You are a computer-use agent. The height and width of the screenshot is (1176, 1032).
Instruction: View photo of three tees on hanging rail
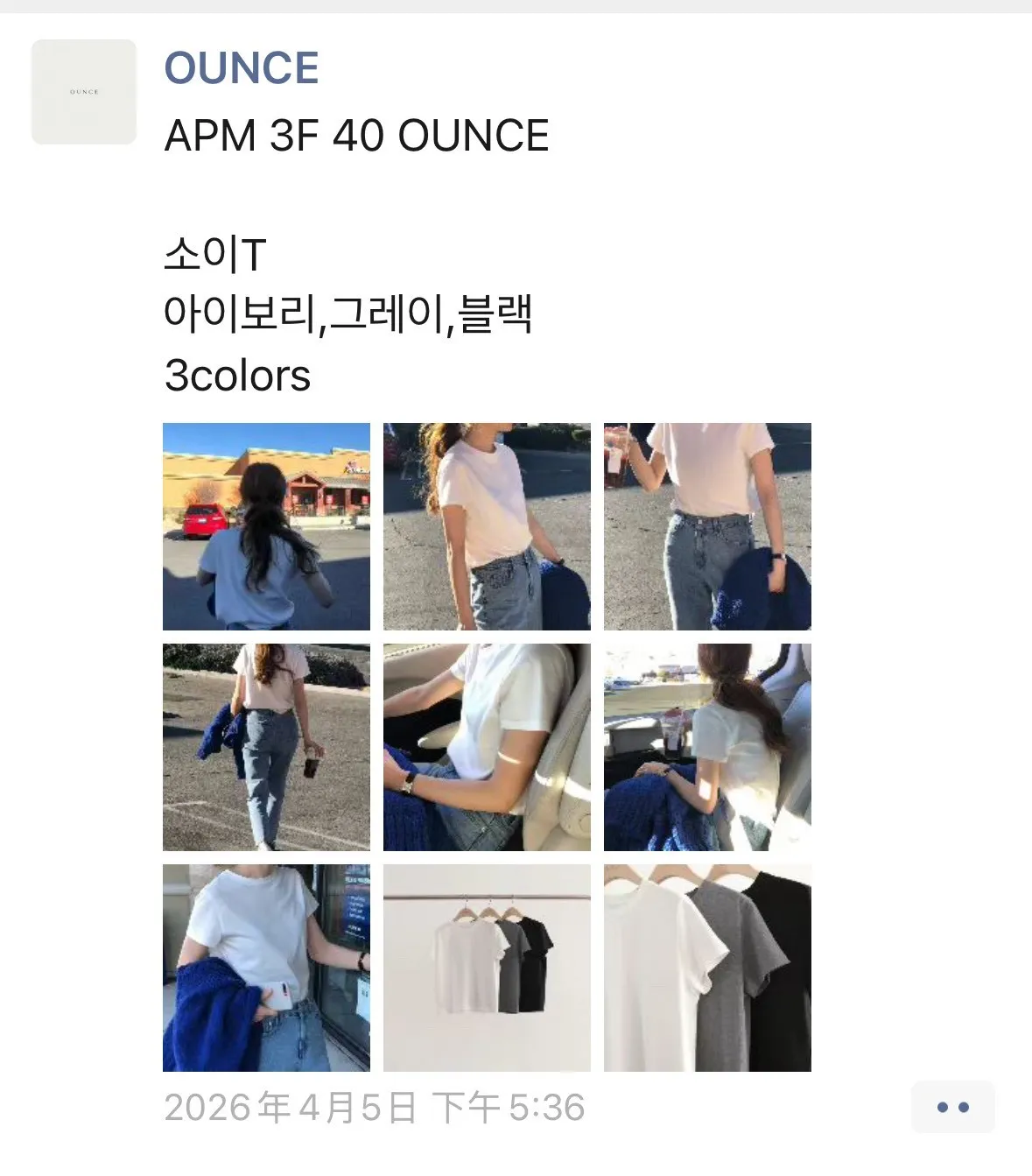pos(487,968)
